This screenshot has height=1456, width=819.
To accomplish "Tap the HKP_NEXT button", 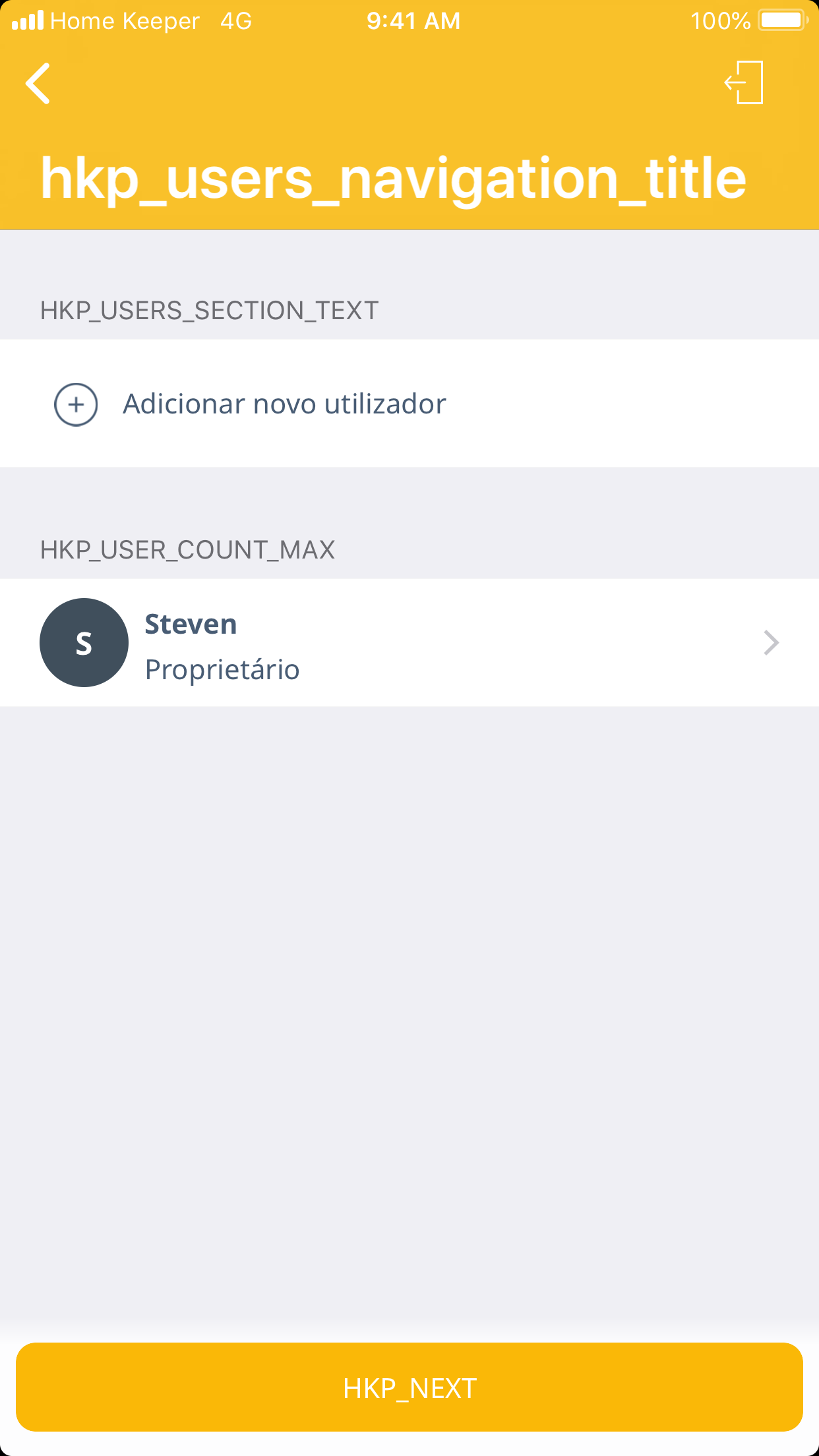I will pyautogui.click(x=409, y=1387).
